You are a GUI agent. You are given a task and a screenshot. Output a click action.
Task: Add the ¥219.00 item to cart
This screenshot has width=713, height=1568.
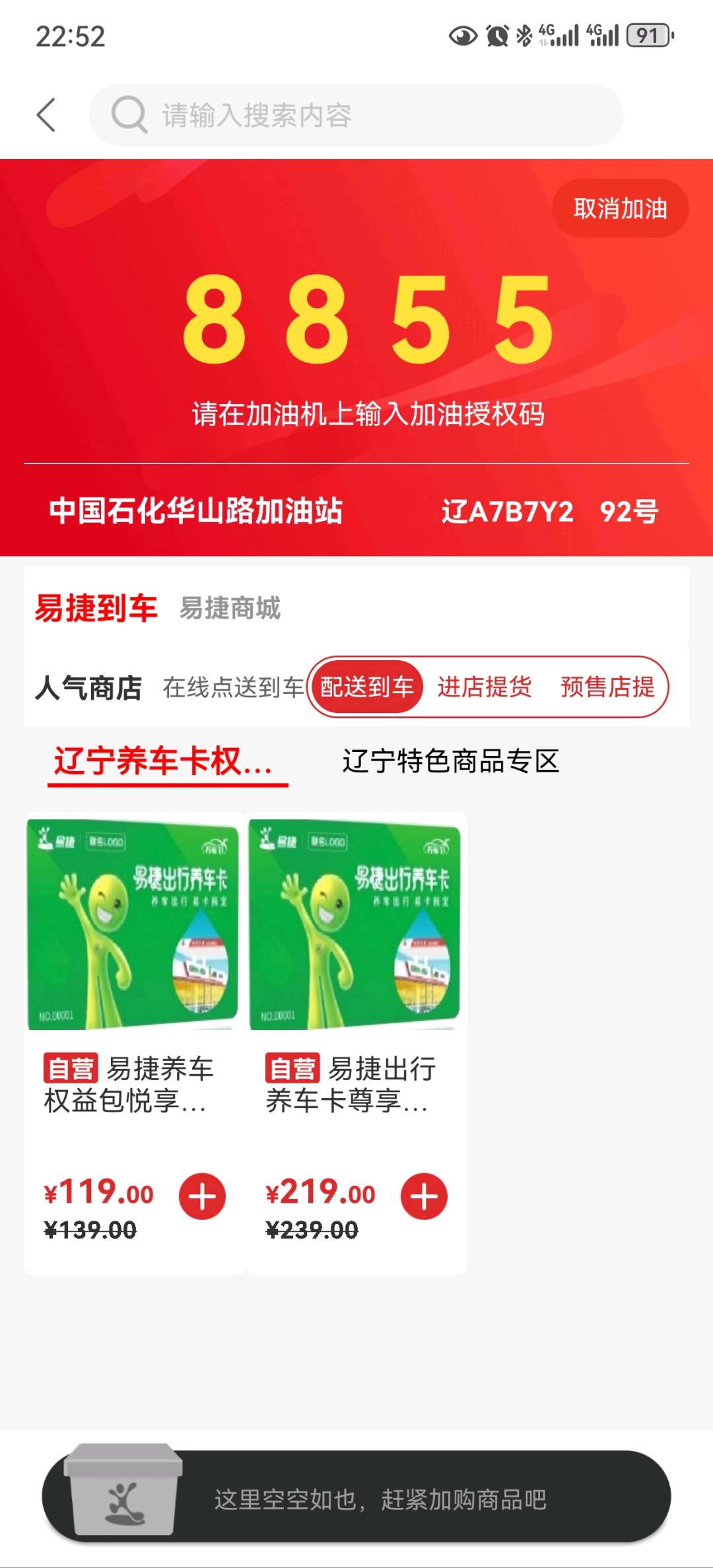click(424, 1196)
